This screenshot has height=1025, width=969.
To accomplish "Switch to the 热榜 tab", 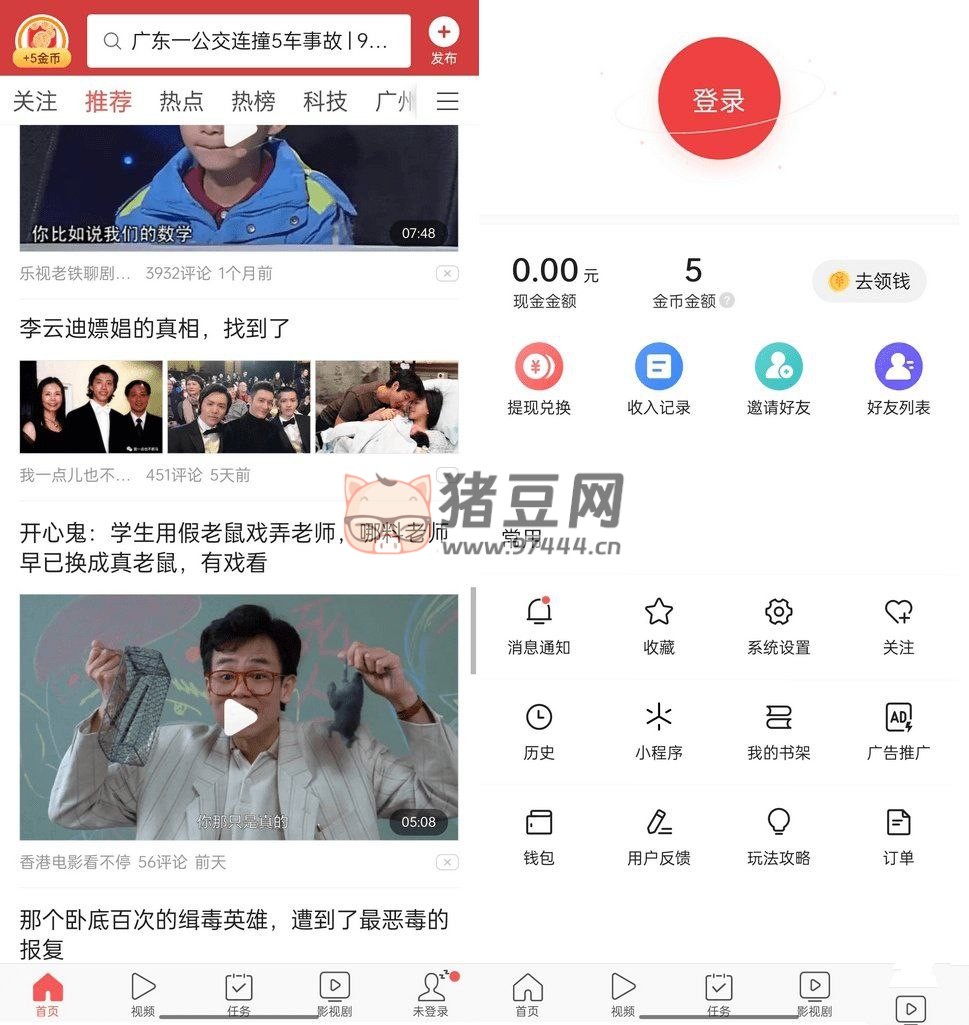I will tap(253, 101).
